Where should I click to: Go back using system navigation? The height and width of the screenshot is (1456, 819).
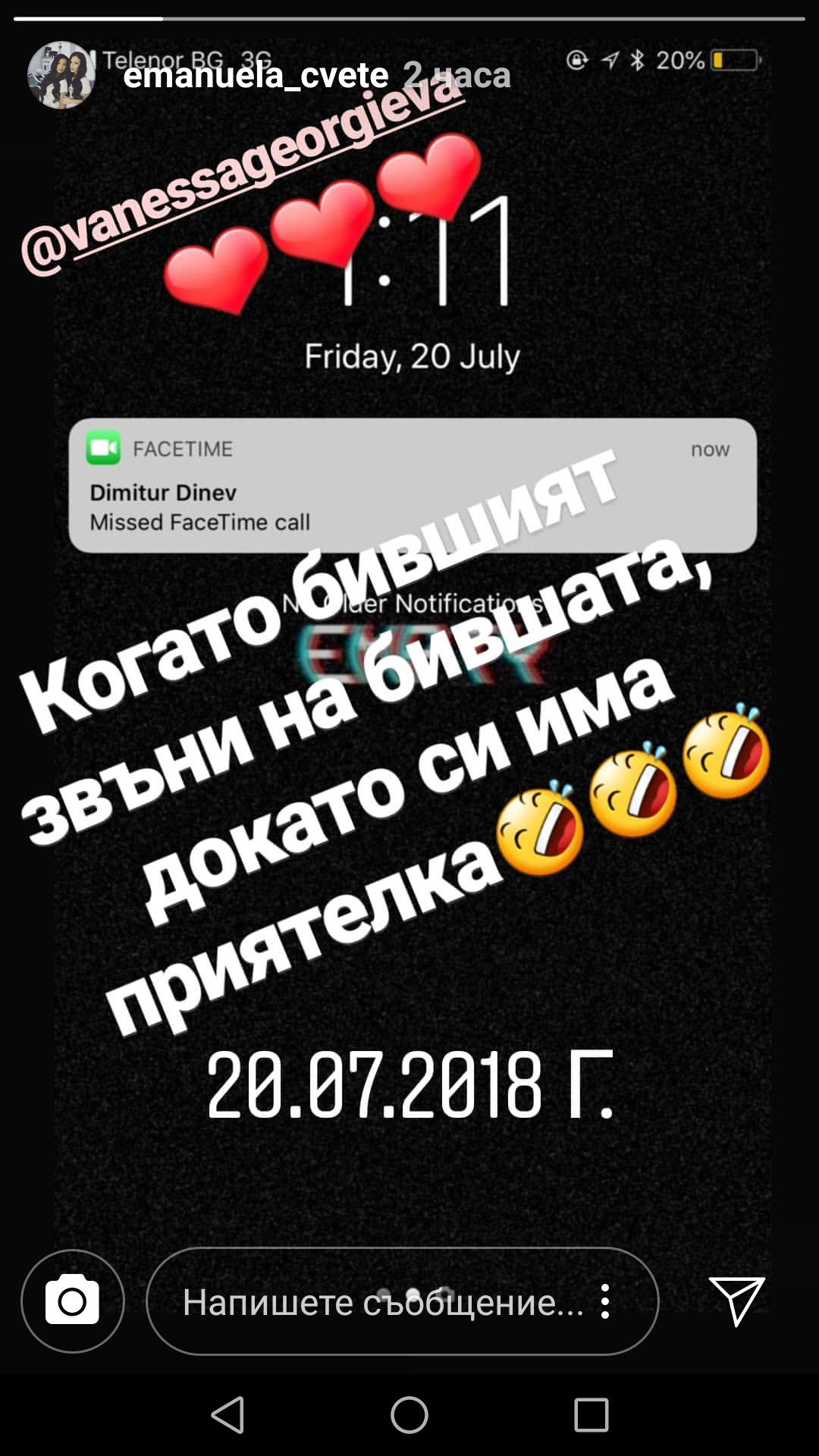click(x=227, y=1415)
